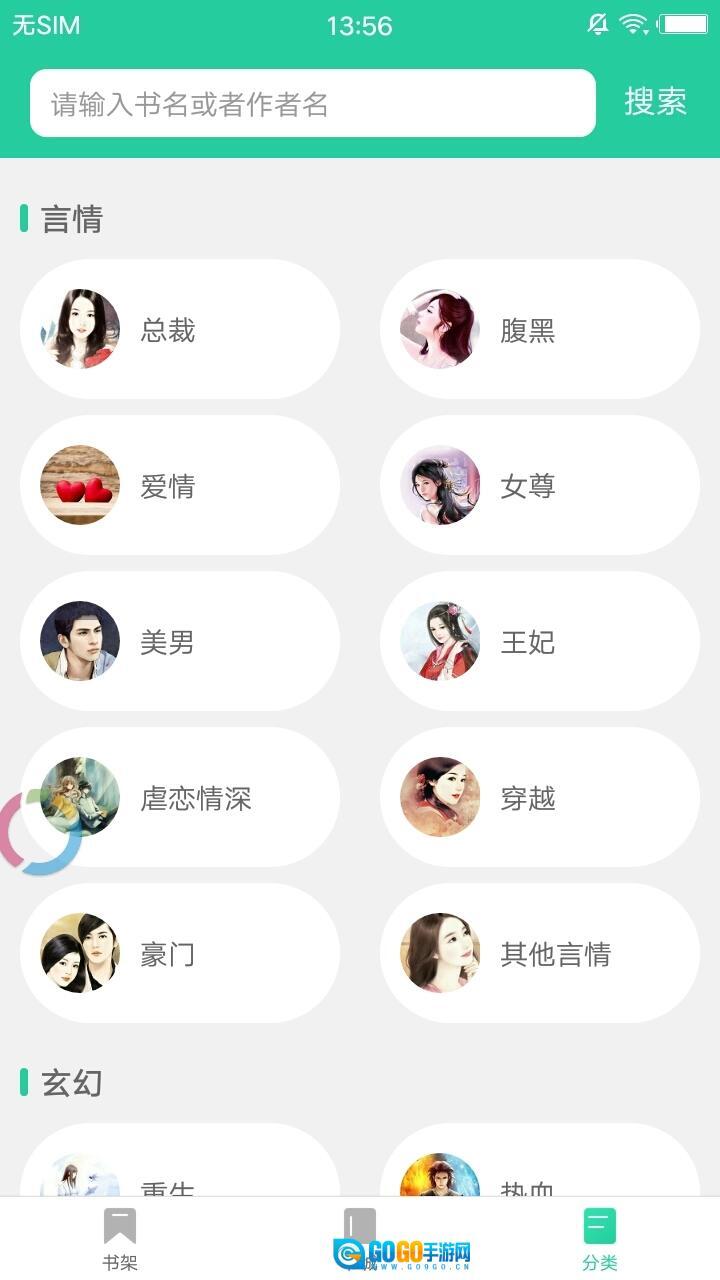Browse the 女尊 category
This screenshot has width=720, height=1280.
pos(540,486)
